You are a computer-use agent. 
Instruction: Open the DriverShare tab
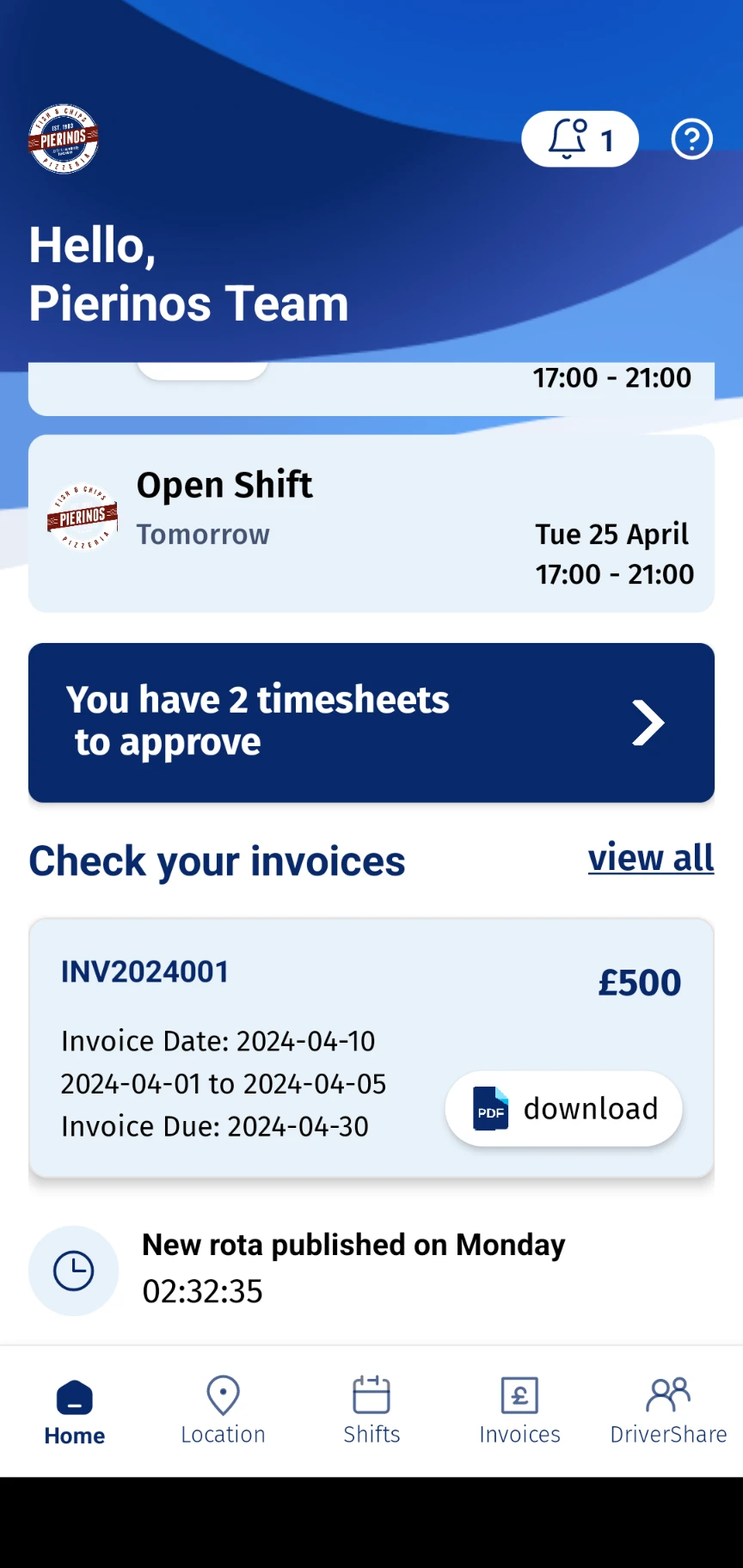668,1410
